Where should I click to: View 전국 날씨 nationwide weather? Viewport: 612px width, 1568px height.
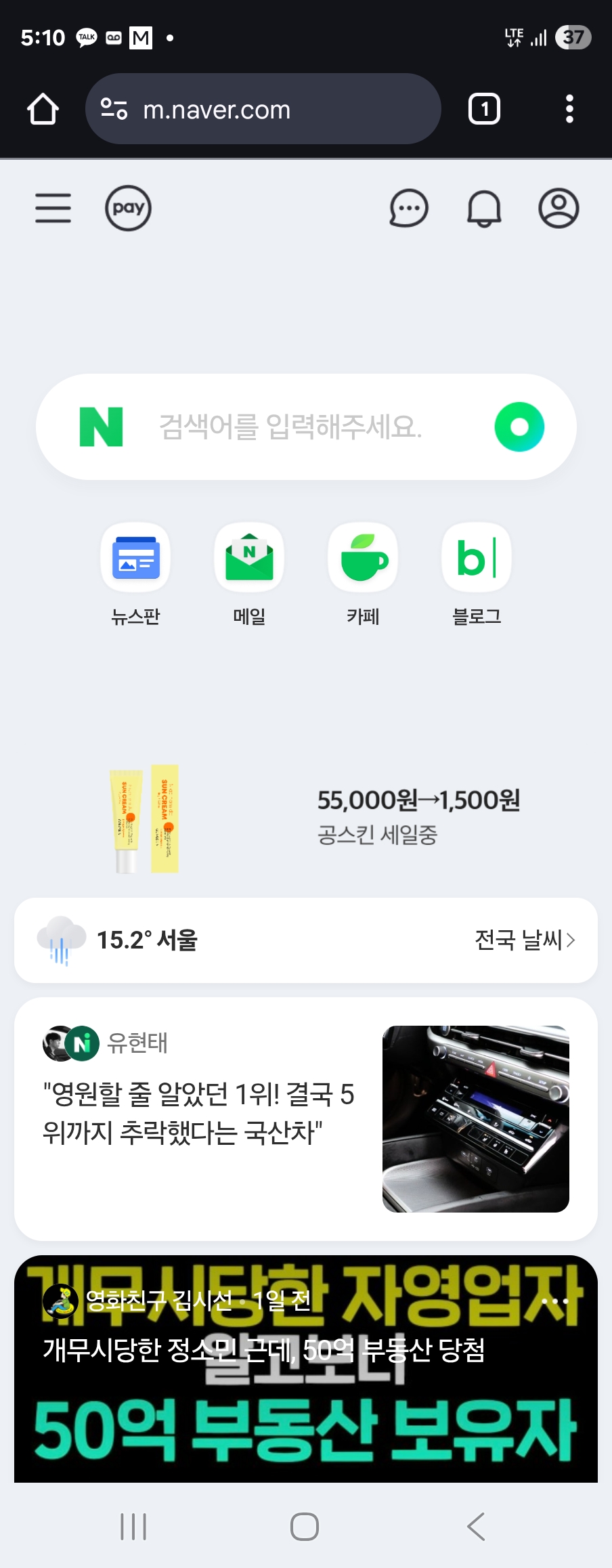click(x=525, y=940)
